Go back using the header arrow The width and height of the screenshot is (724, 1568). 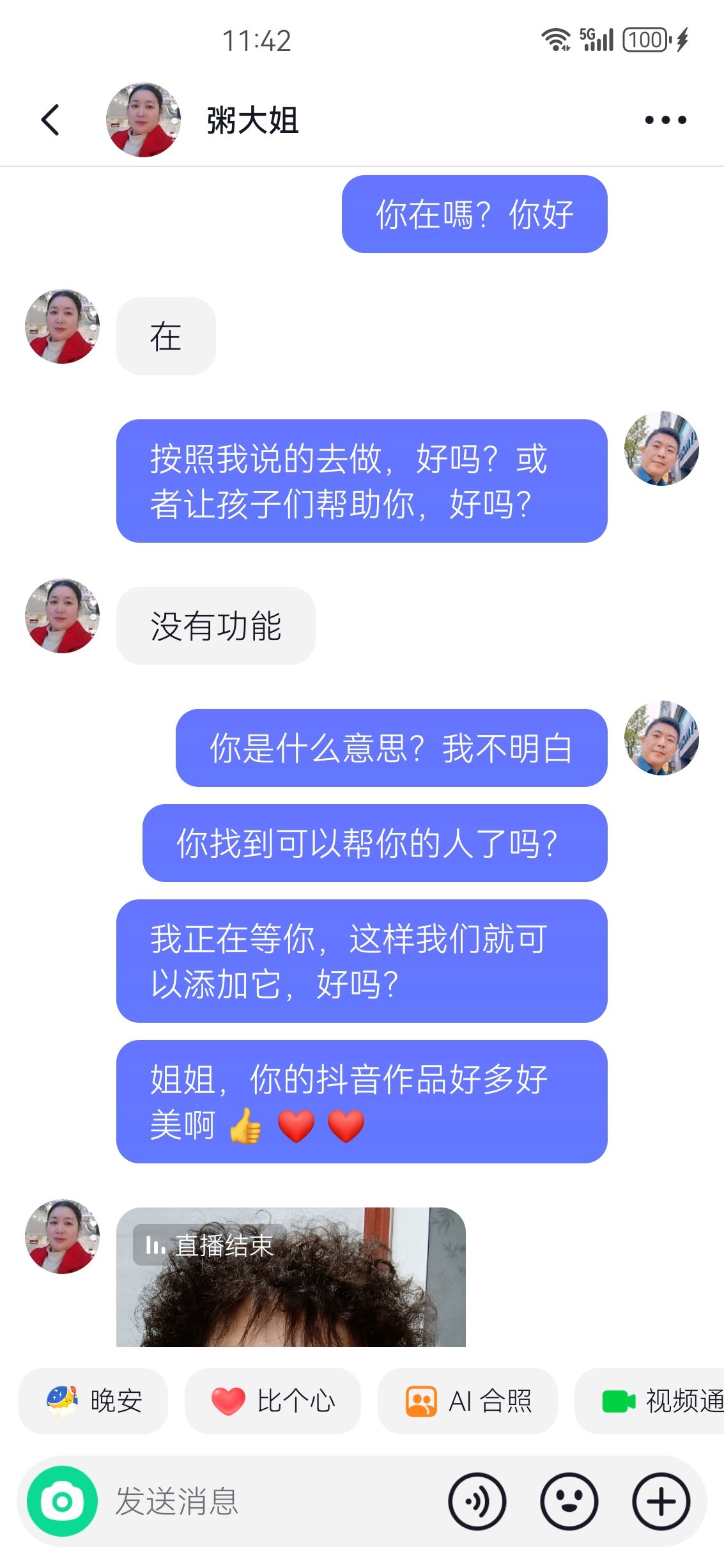point(50,120)
